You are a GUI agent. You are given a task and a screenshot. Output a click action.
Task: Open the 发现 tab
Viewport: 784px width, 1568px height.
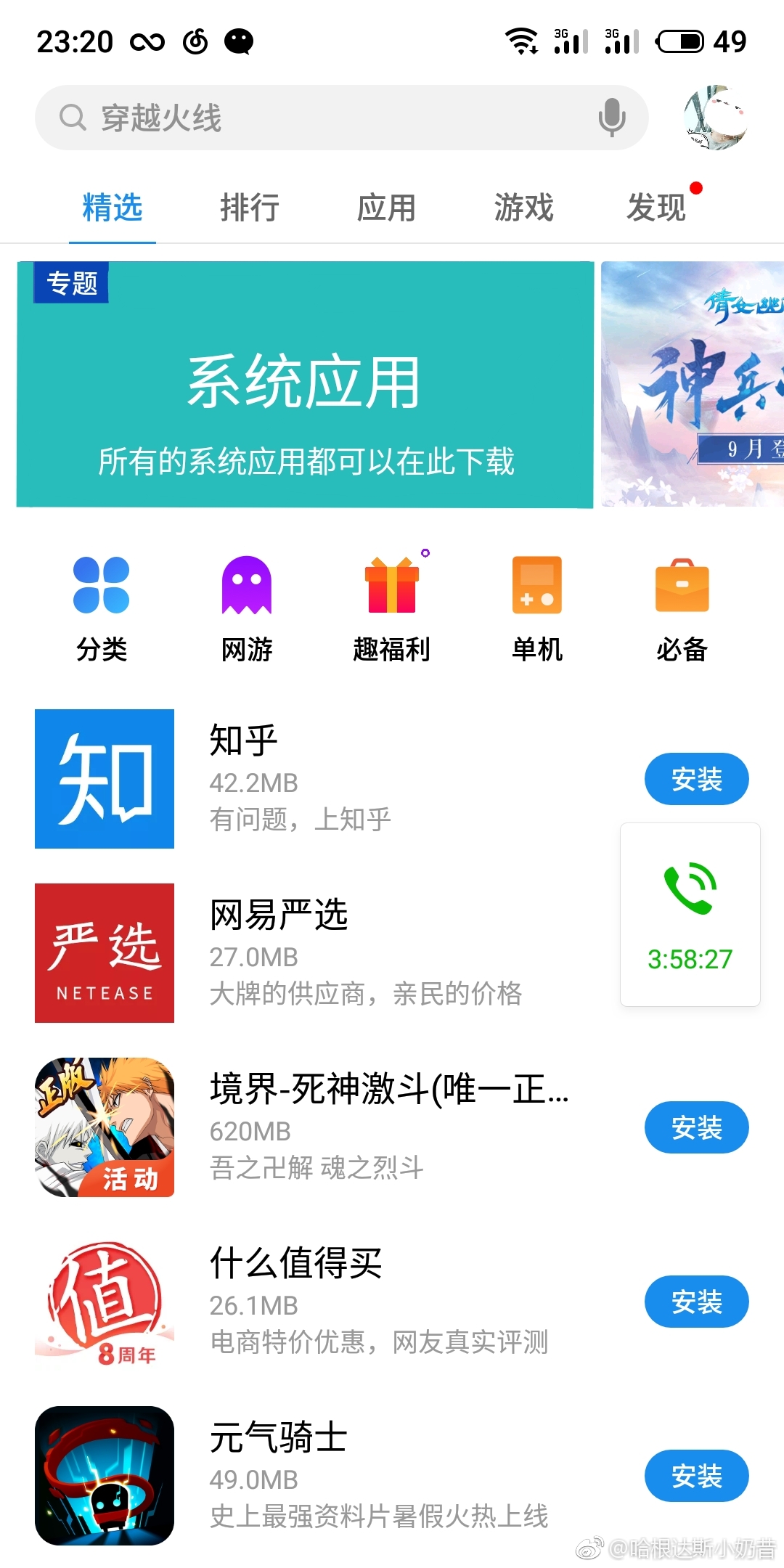point(657,208)
